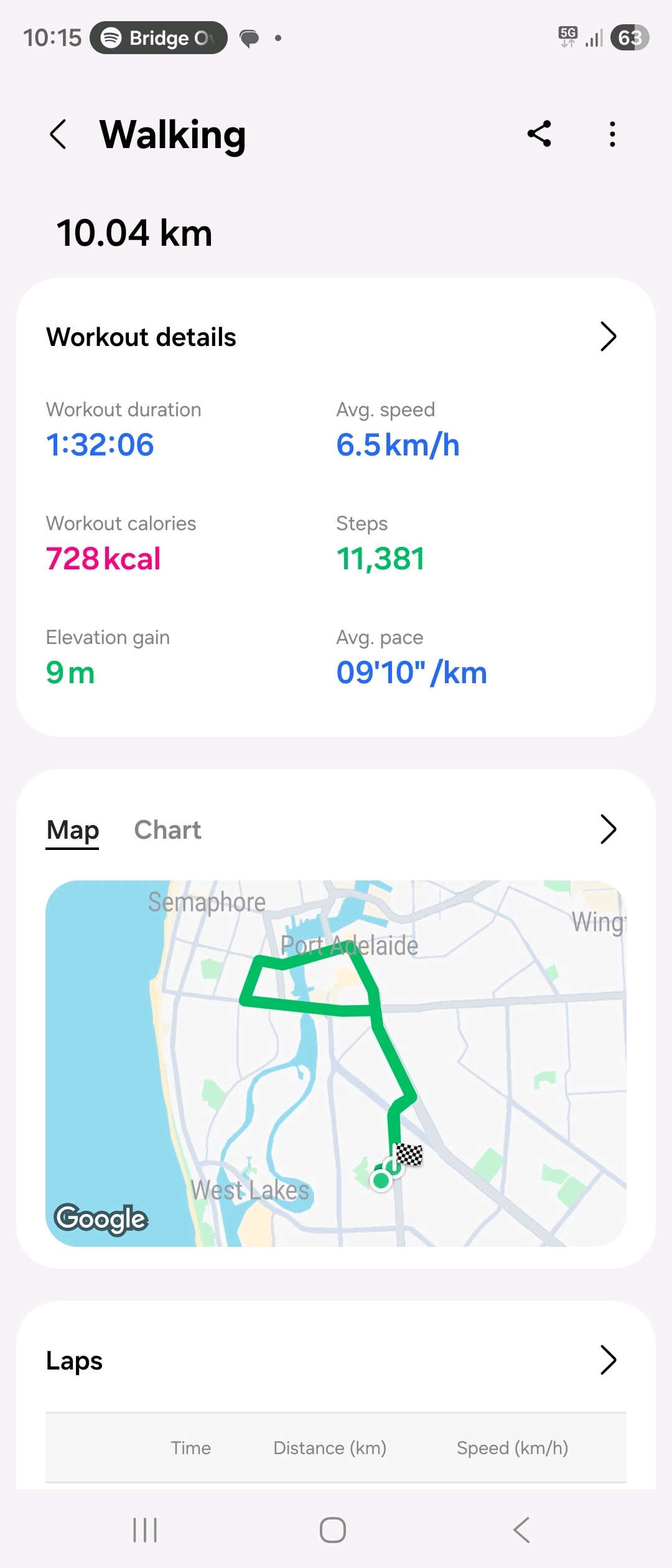Open the Laps section
Image resolution: width=672 pixels, height=1568 pixels.
(608, 1360)
